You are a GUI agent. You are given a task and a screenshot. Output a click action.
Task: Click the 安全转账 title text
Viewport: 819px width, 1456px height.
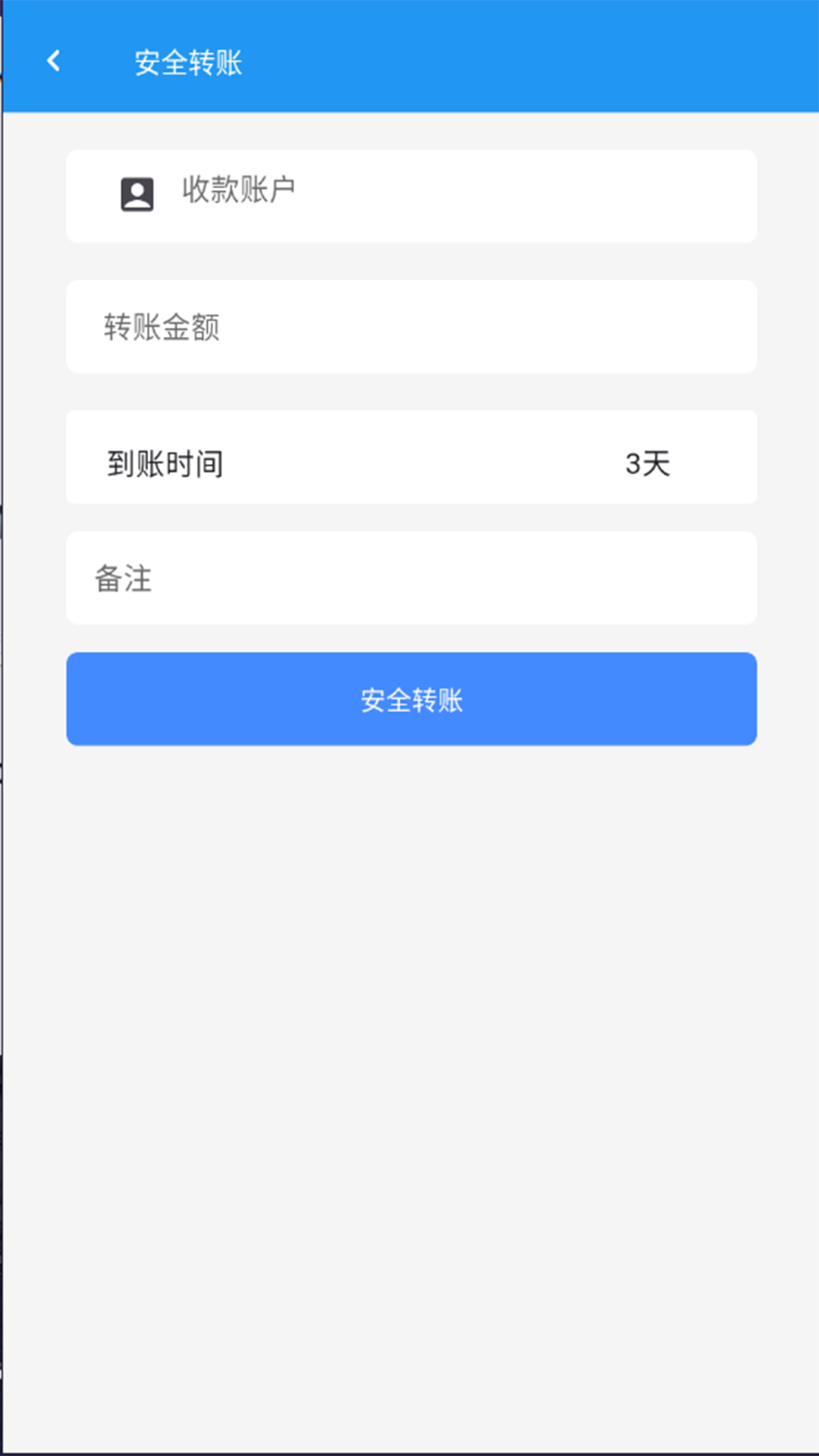tap(187, 62)
